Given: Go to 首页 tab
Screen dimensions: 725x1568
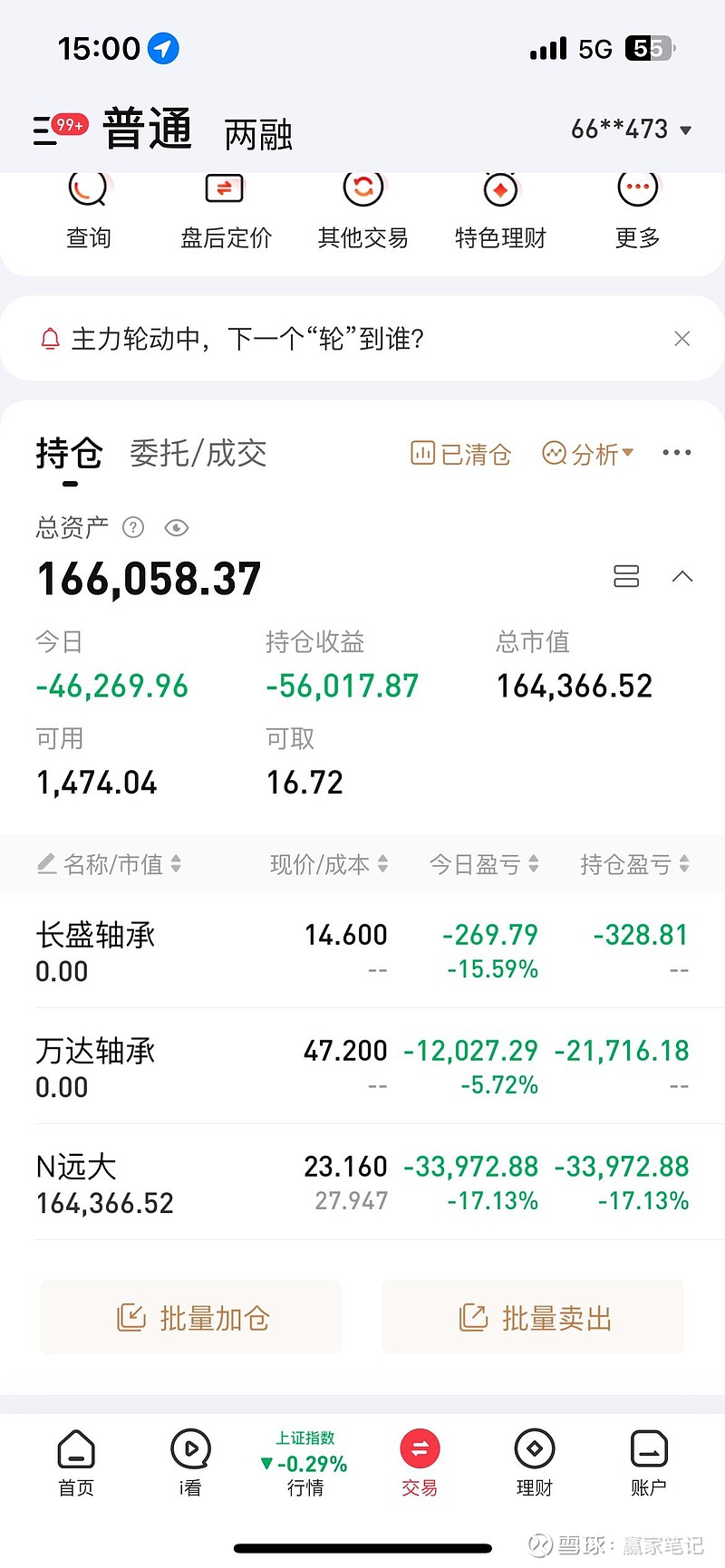Looking at the screenshot, I should [x=76, y=1461].
